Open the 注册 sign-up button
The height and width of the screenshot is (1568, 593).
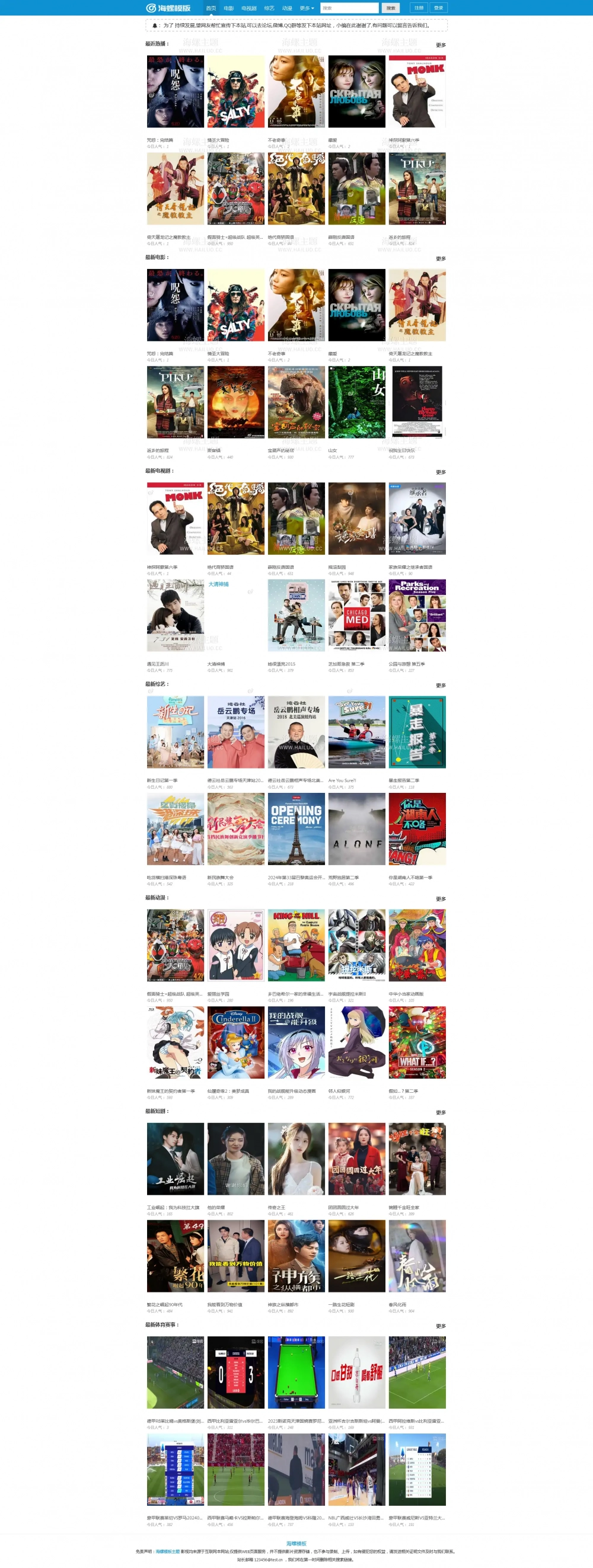419,8
